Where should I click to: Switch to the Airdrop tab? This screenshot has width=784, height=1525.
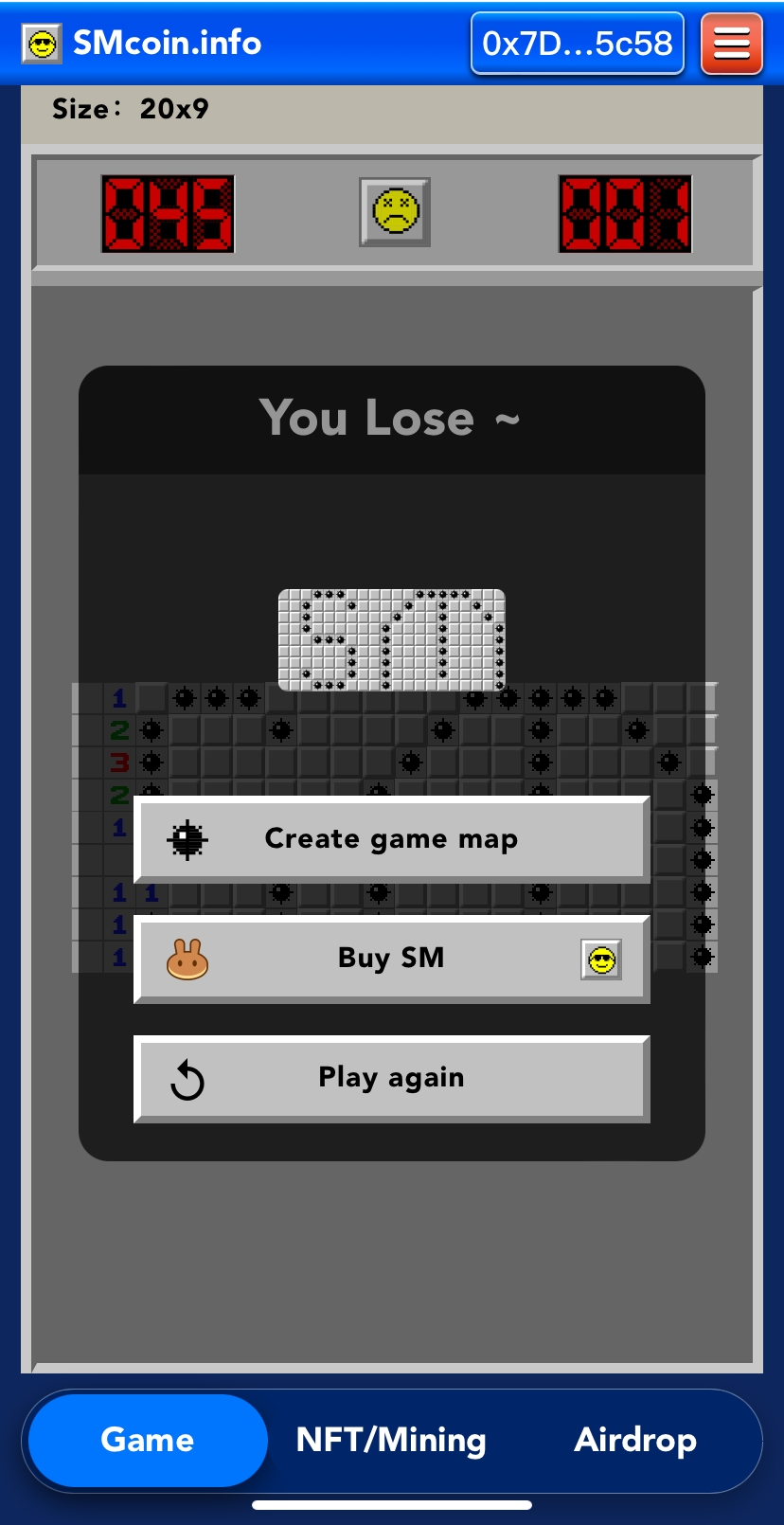pos(635,1440)
